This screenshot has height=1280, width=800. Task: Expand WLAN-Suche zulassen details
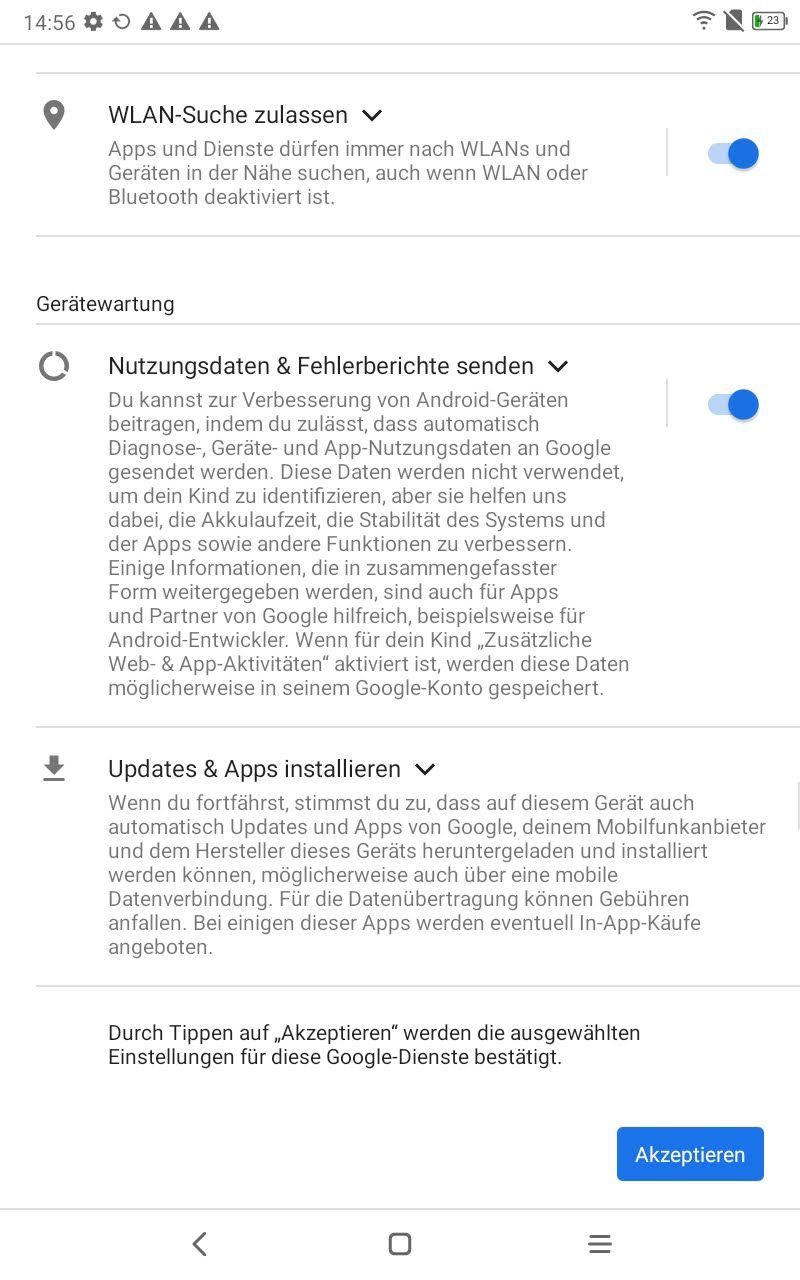pyautogui.click(x=372, y=115)
